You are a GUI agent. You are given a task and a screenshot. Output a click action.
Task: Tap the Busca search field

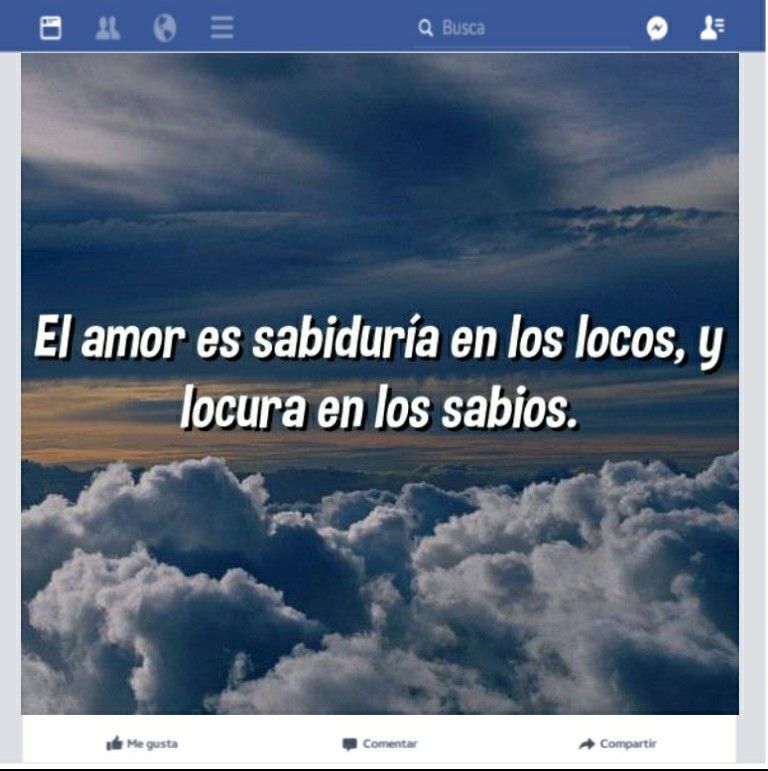[521, 28]
